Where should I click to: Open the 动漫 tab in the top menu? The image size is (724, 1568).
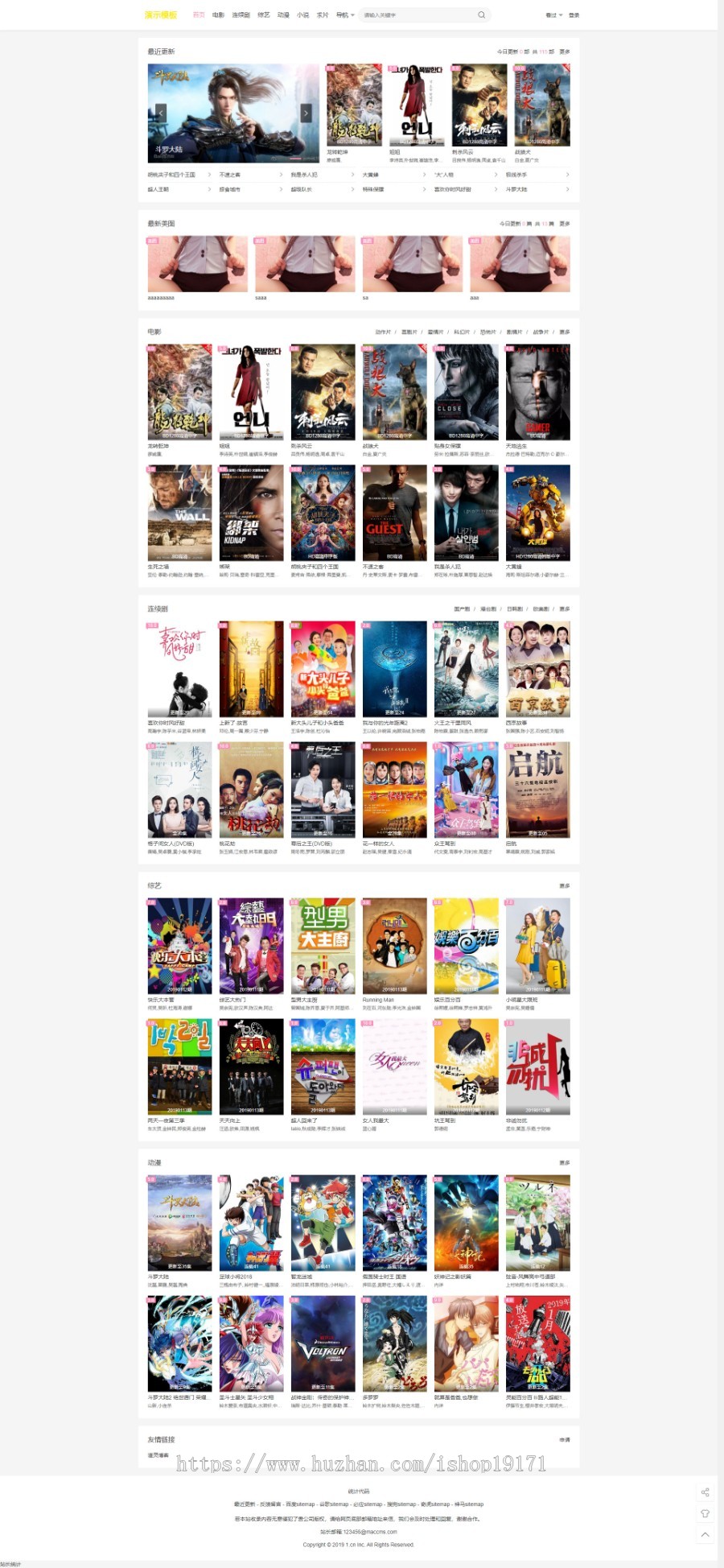[283, 15]
